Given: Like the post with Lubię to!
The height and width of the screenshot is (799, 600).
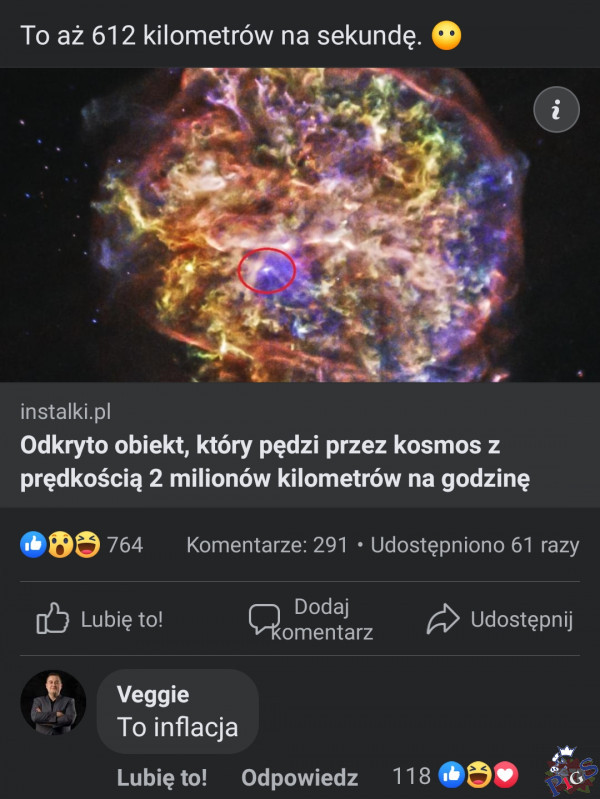Looking at the screenshot, I should coord(100,620).
